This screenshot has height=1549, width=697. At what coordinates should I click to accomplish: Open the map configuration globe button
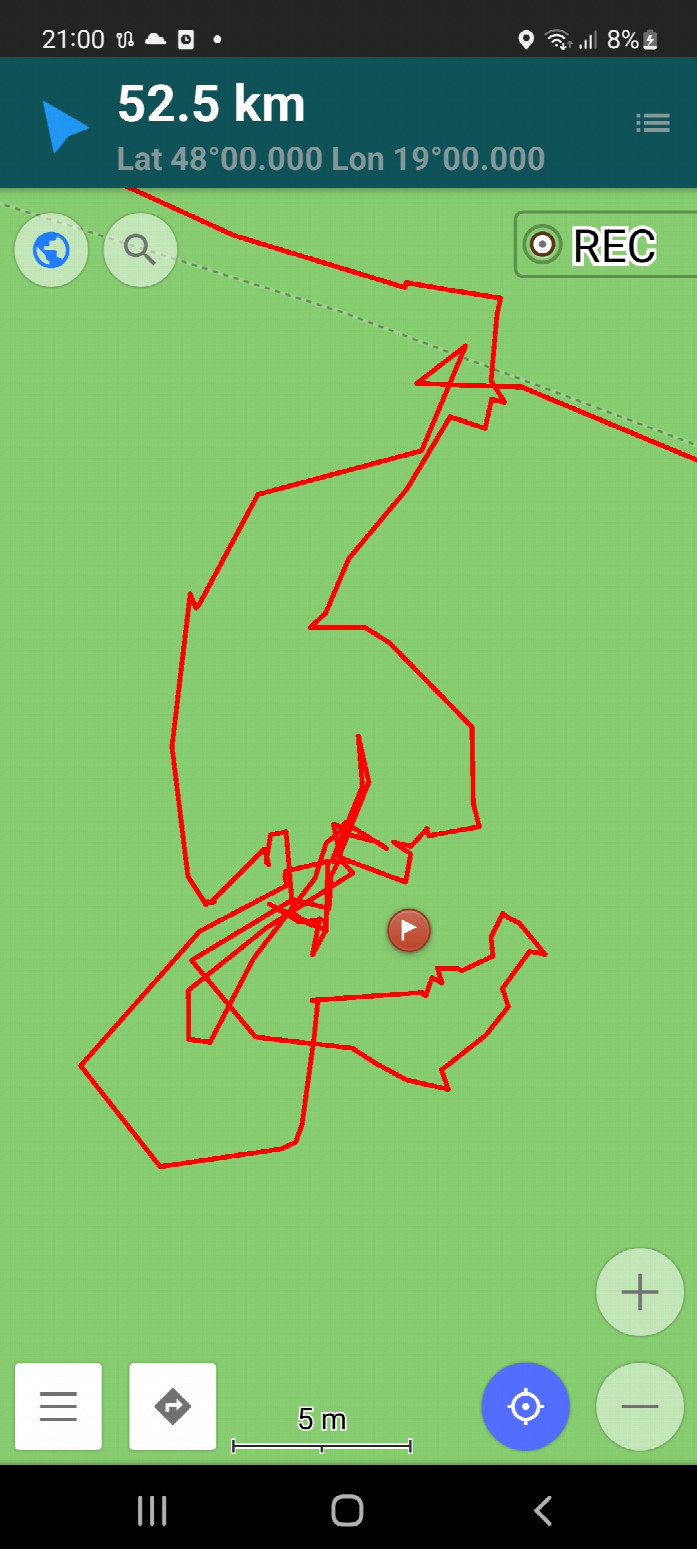click(51, 249)
